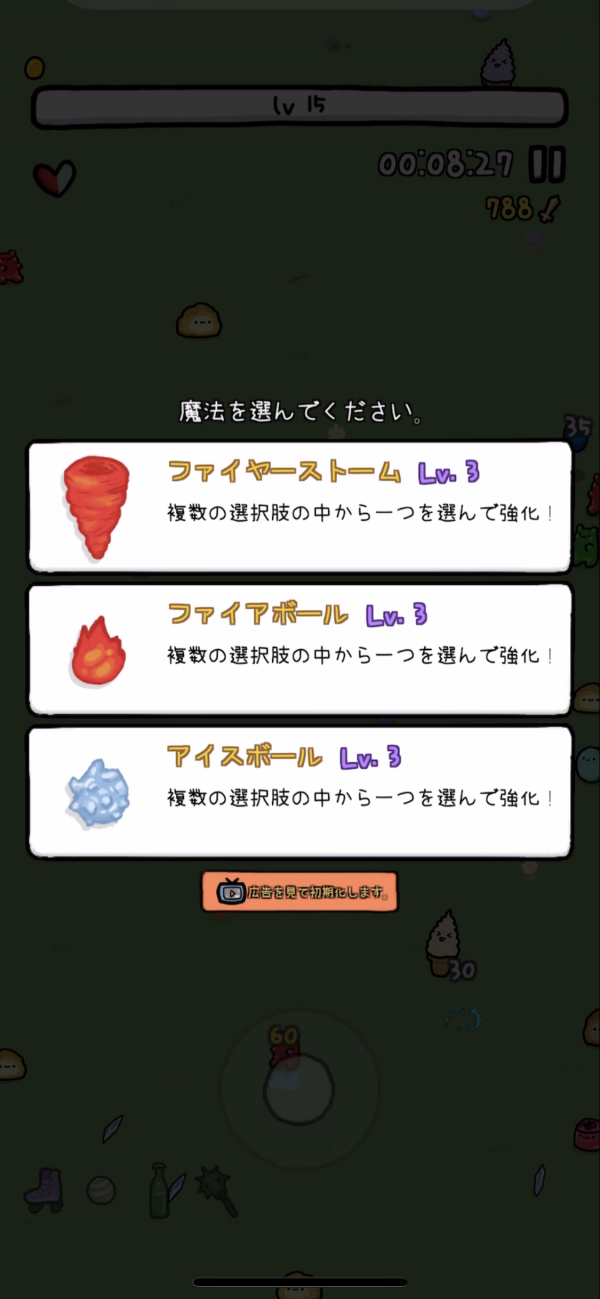This screenshot has width=600, height=1299.
Task: Choose the ファイアボール Lv. 3 upgrade
Action: pyautogui.click(x=300, y=649)
